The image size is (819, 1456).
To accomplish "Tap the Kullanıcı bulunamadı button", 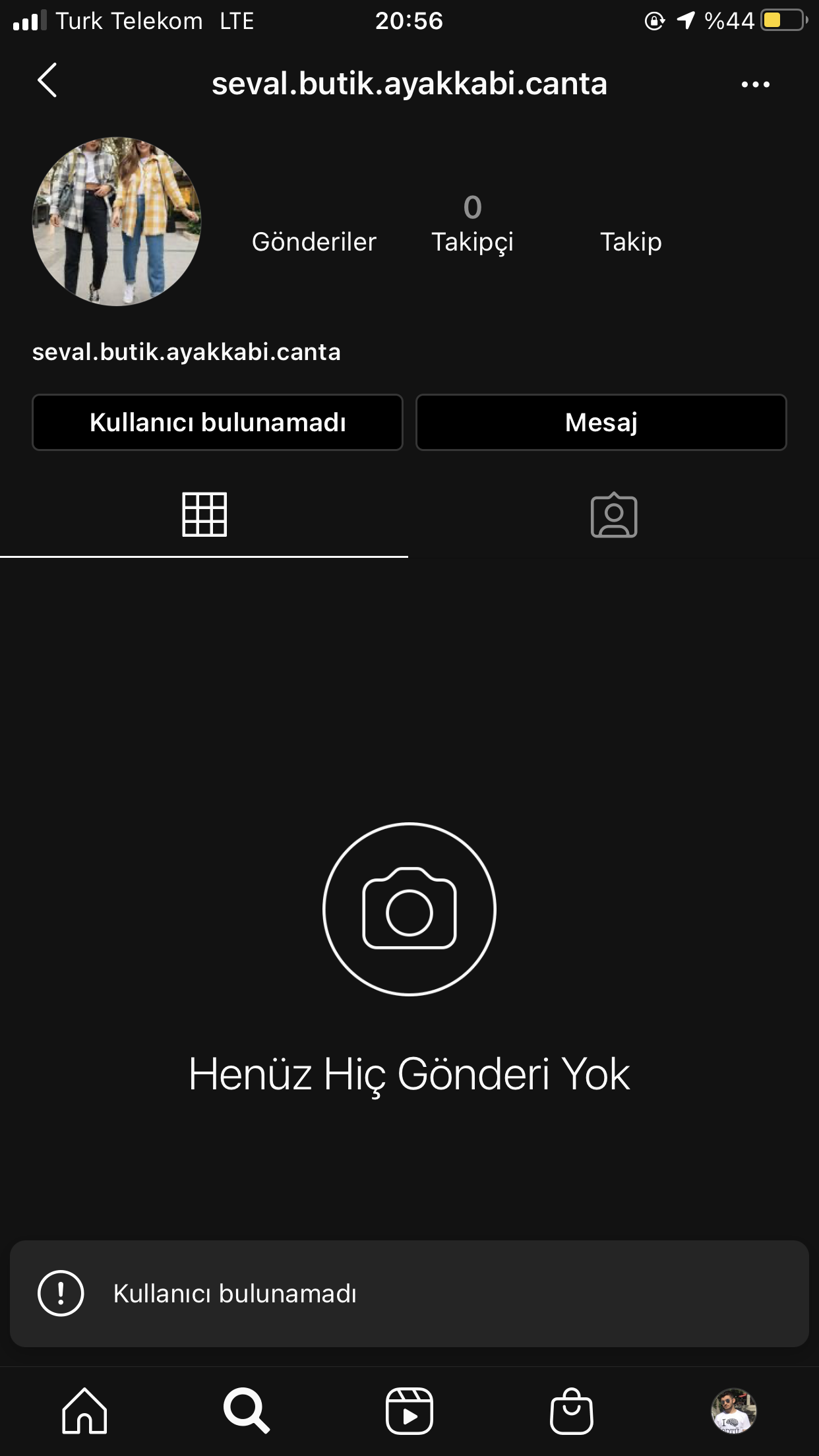I will [x=218, y=423].
